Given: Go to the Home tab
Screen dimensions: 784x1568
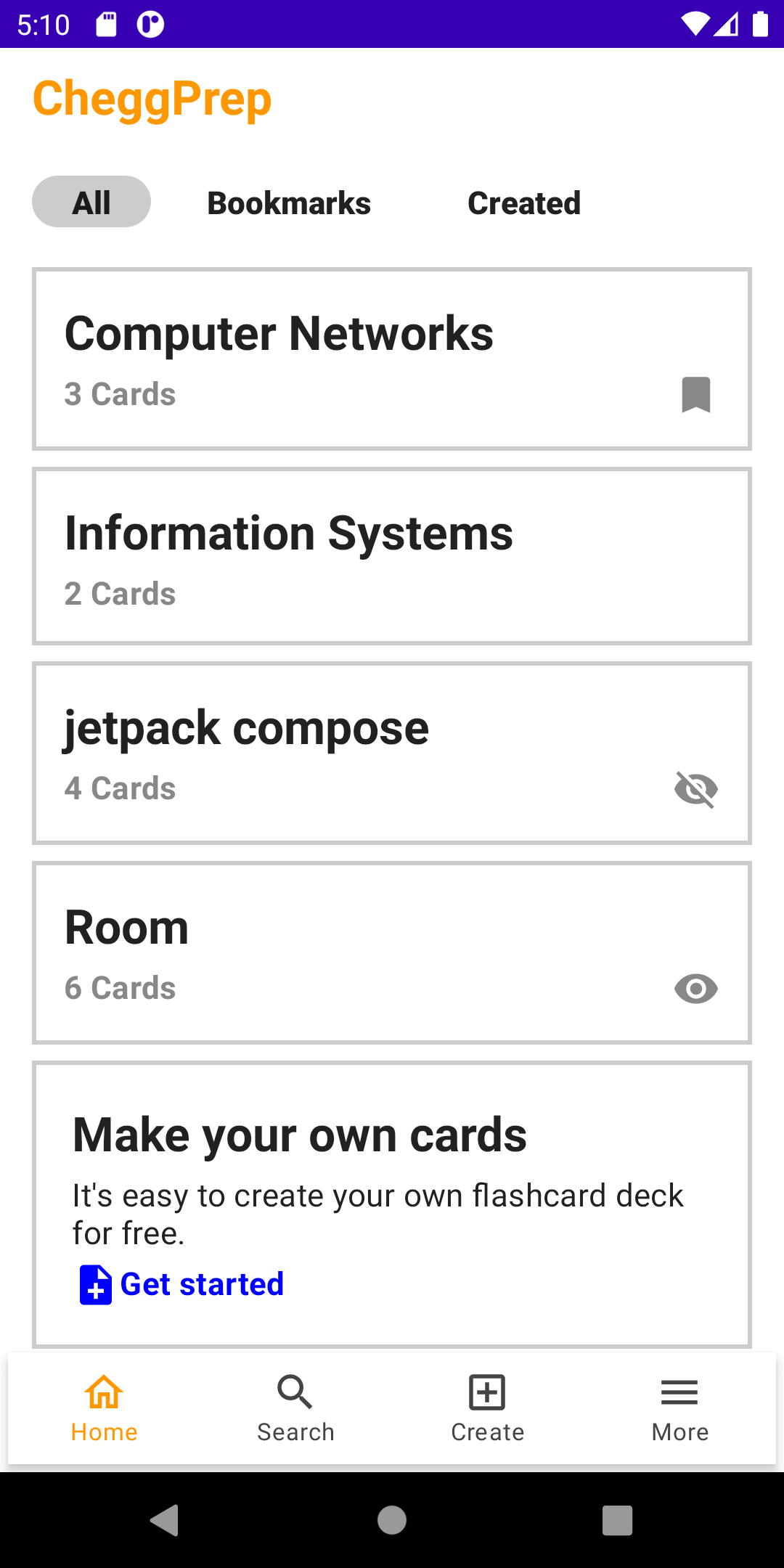Looking at the screenshot, I should [x=104, y=1408].
